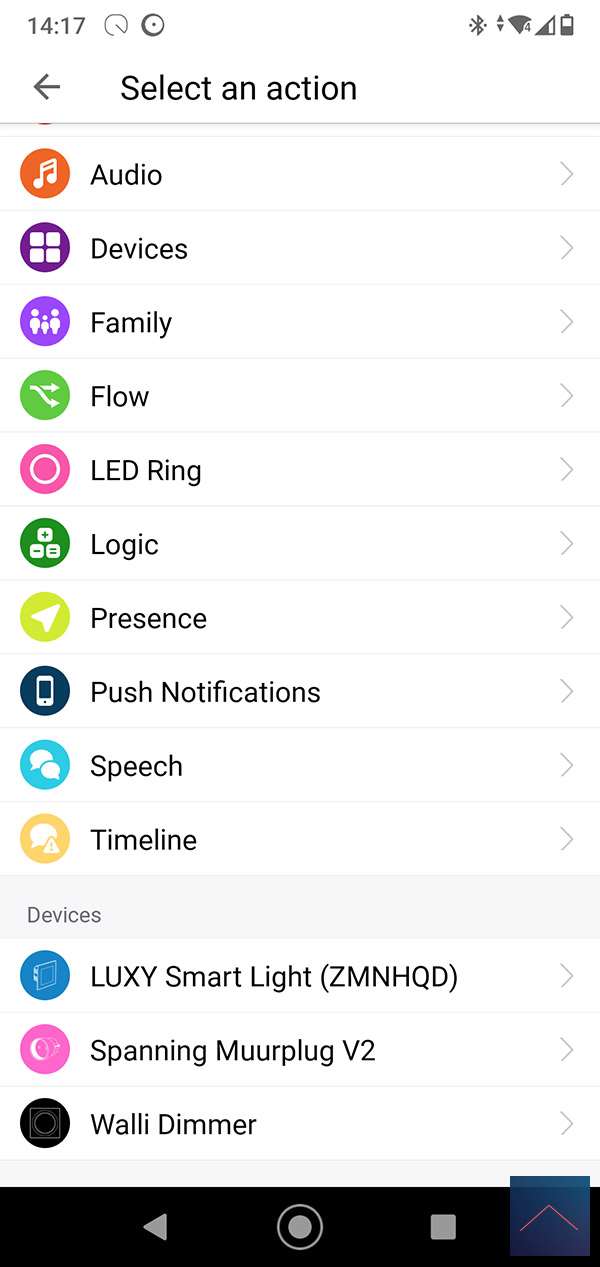Open Push Notifications actions
Screen dimensions: 600x1267
pos(300,693)
